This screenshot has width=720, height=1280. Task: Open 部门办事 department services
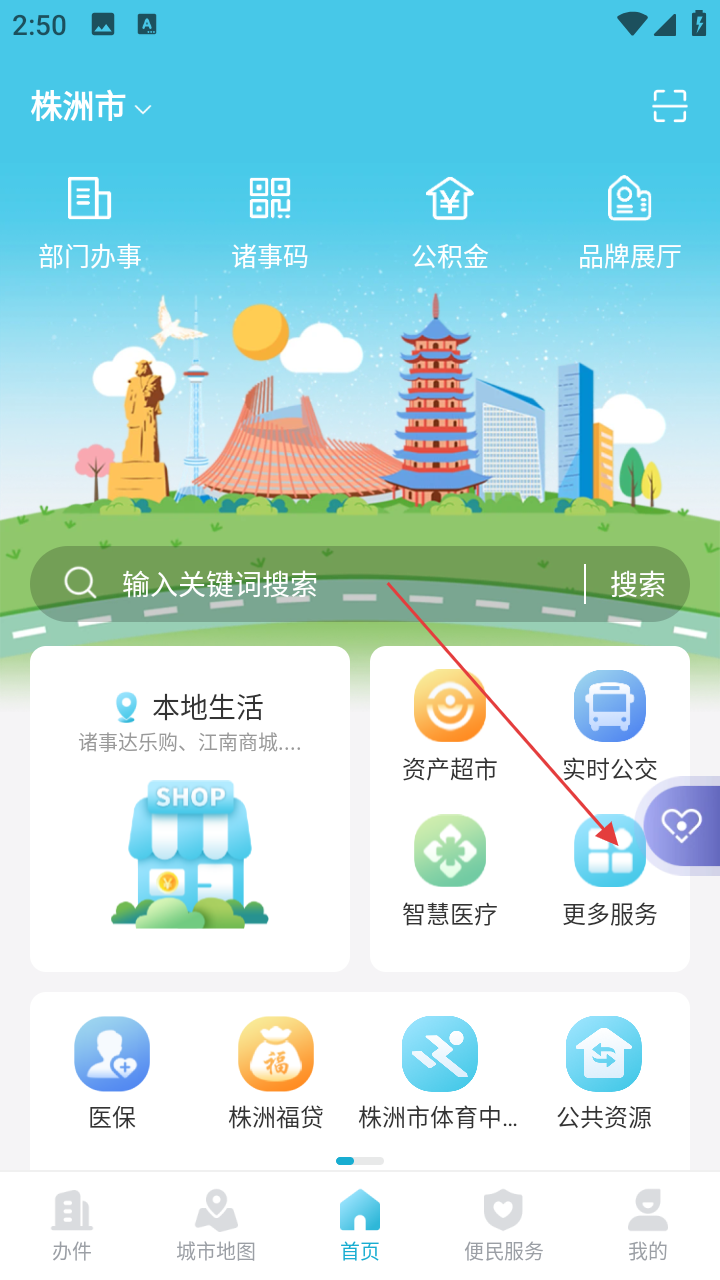[90, 222]
